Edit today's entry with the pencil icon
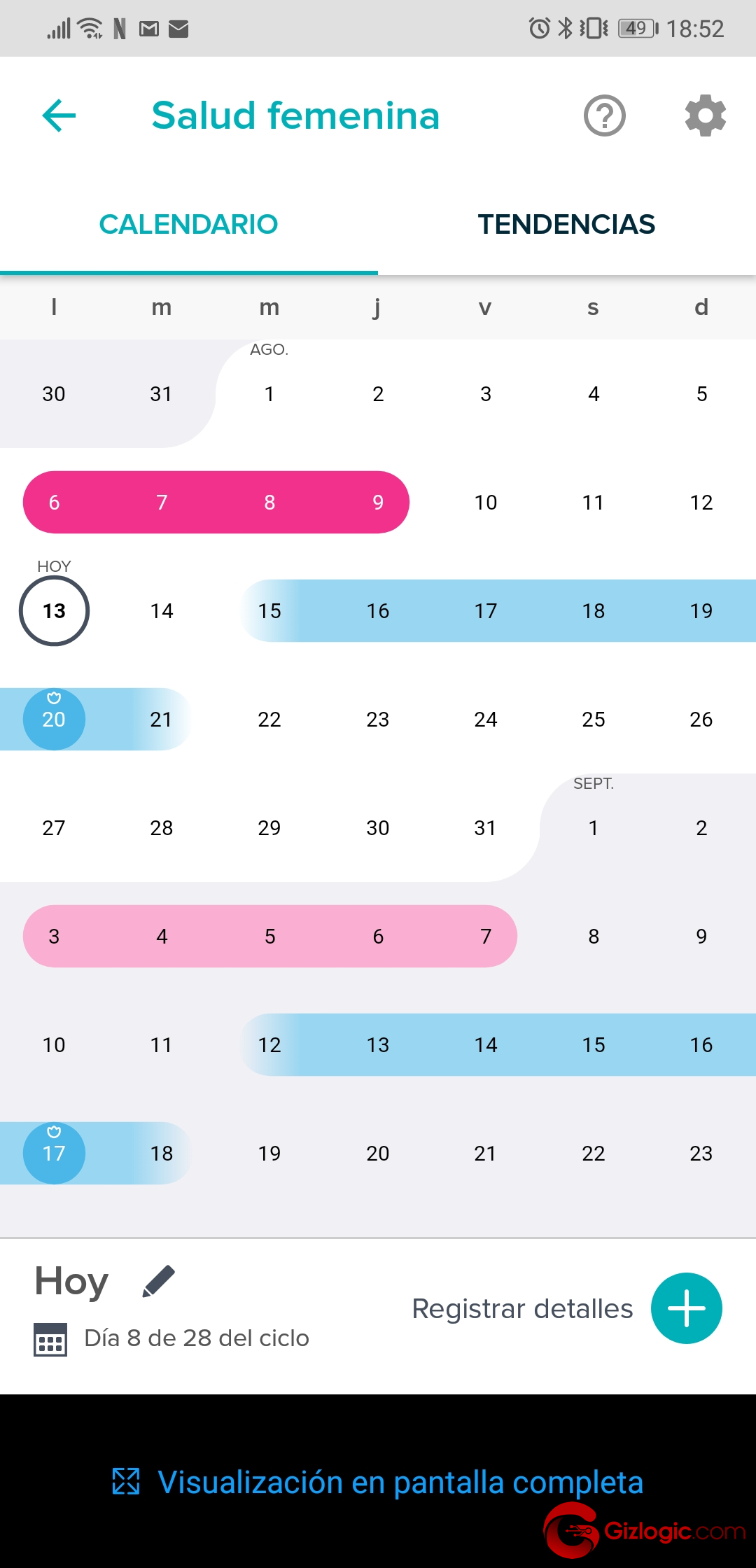Screen dimensions: 756x1568 pyautogui.click(x=158, y=1281)
